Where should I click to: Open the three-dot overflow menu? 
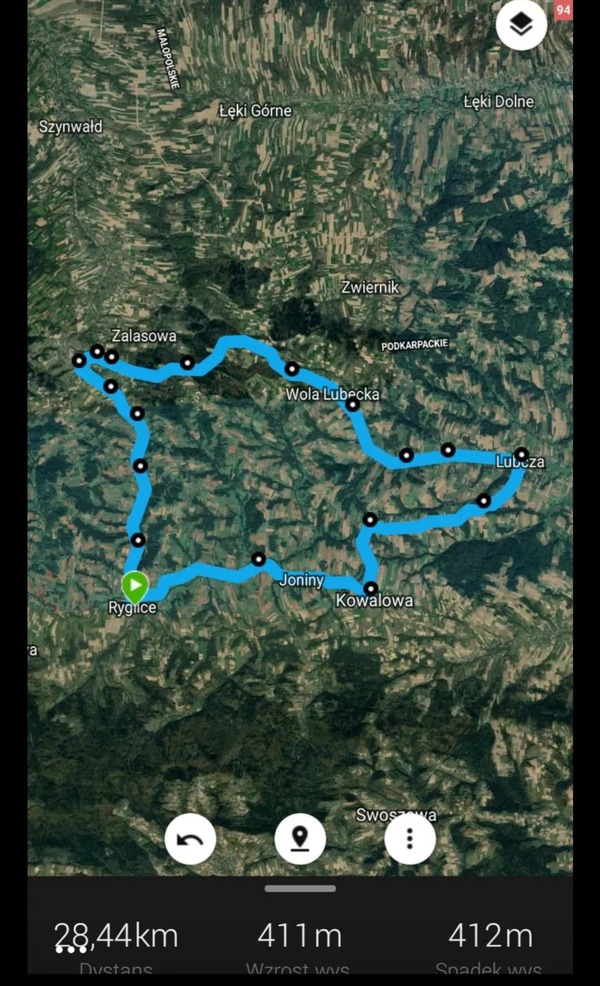click(x=410, y=839)
